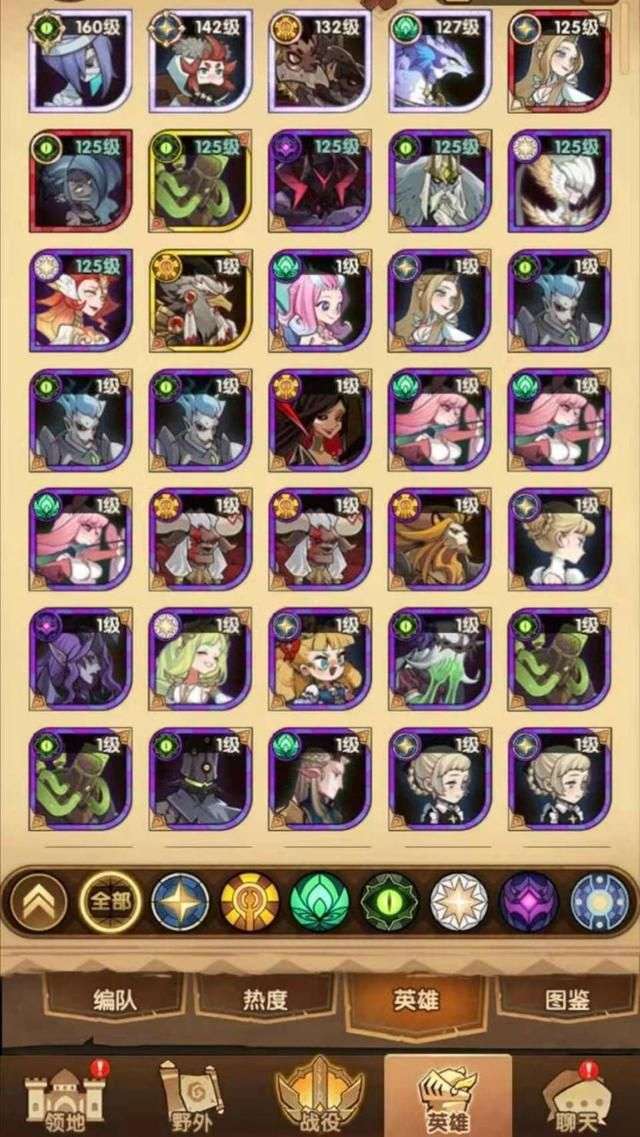This screenshot has width=640, height=1137.
Task: Select the 英雄 sub-tab above navigation
Action: click(415, 999)
